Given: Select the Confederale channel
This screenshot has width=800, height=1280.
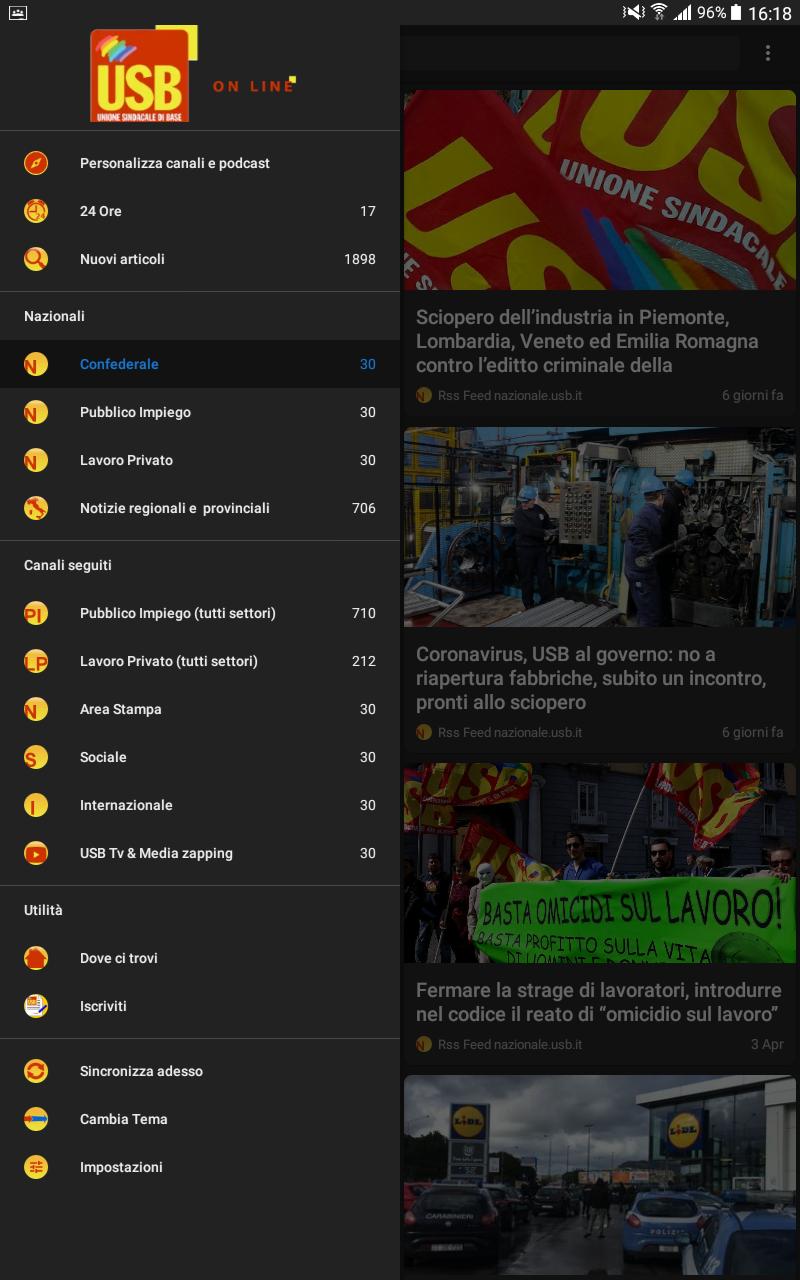Looking at the screenshot, I should coord(200,364).
